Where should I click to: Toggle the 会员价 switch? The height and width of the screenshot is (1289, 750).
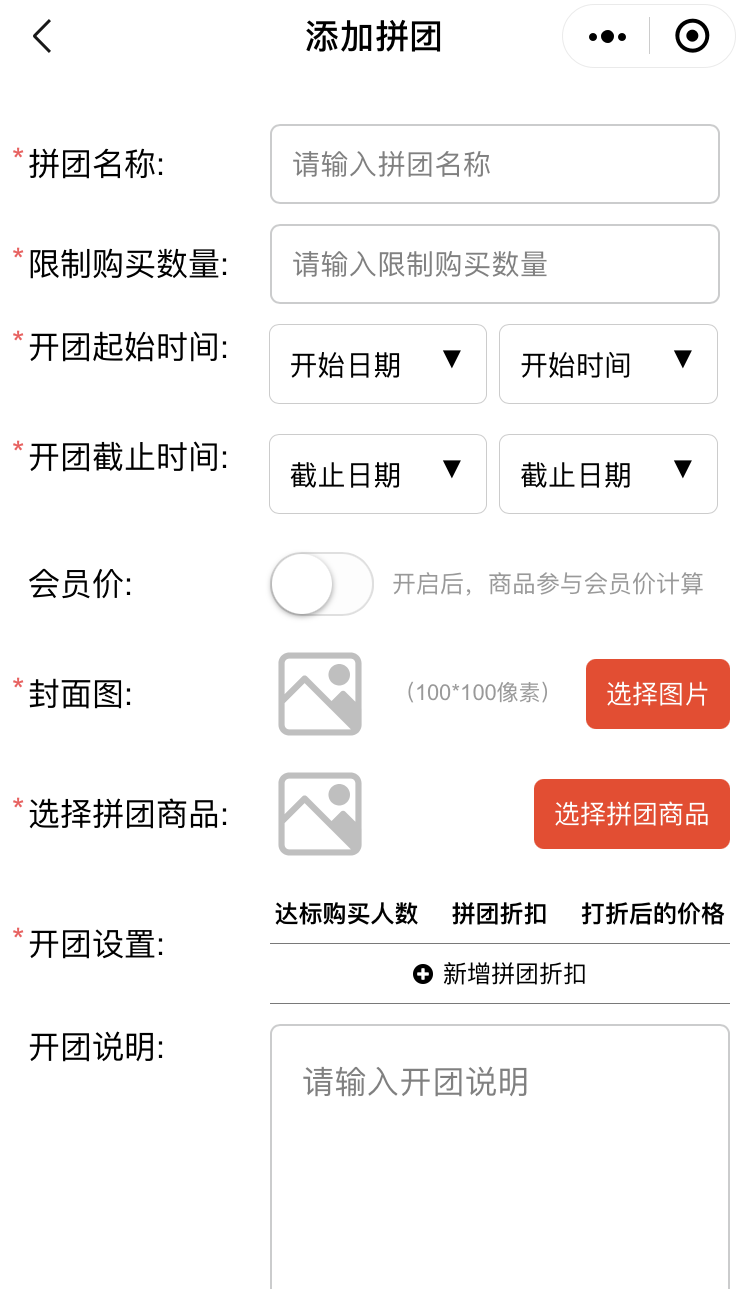(x=322, y=584)
